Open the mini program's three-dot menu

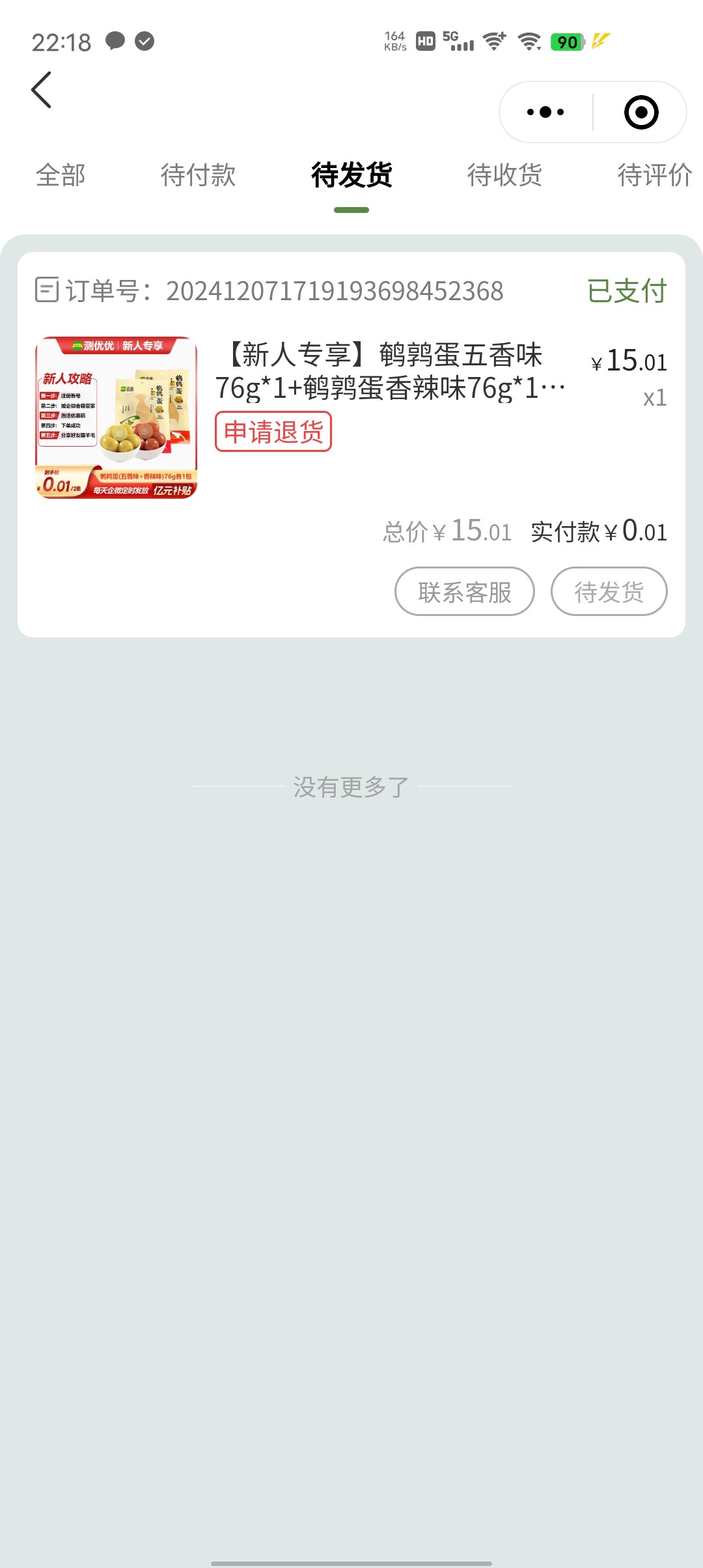(x=545, y=112)
